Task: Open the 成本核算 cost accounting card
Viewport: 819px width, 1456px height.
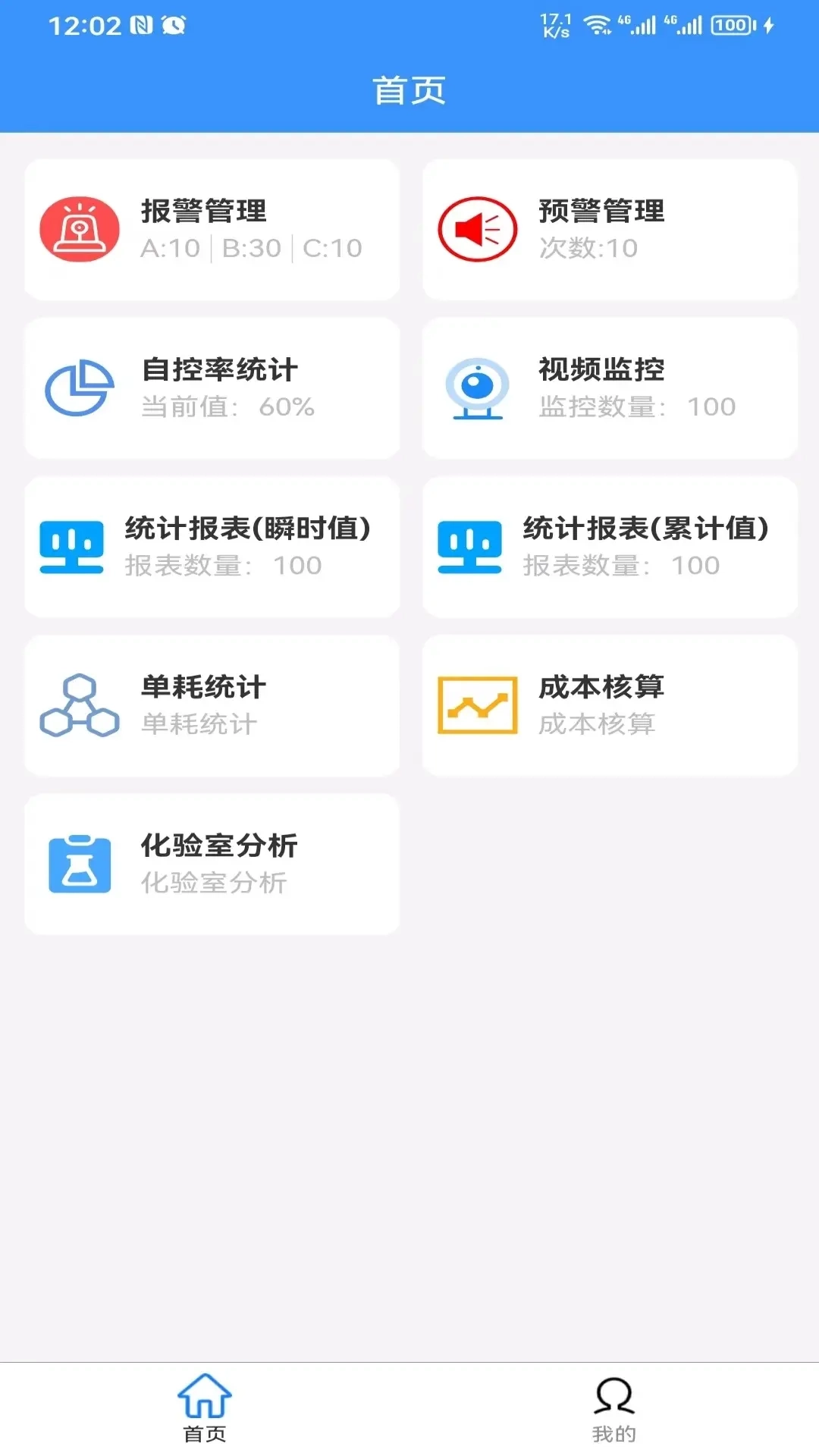Action: [x=610, y=705]
